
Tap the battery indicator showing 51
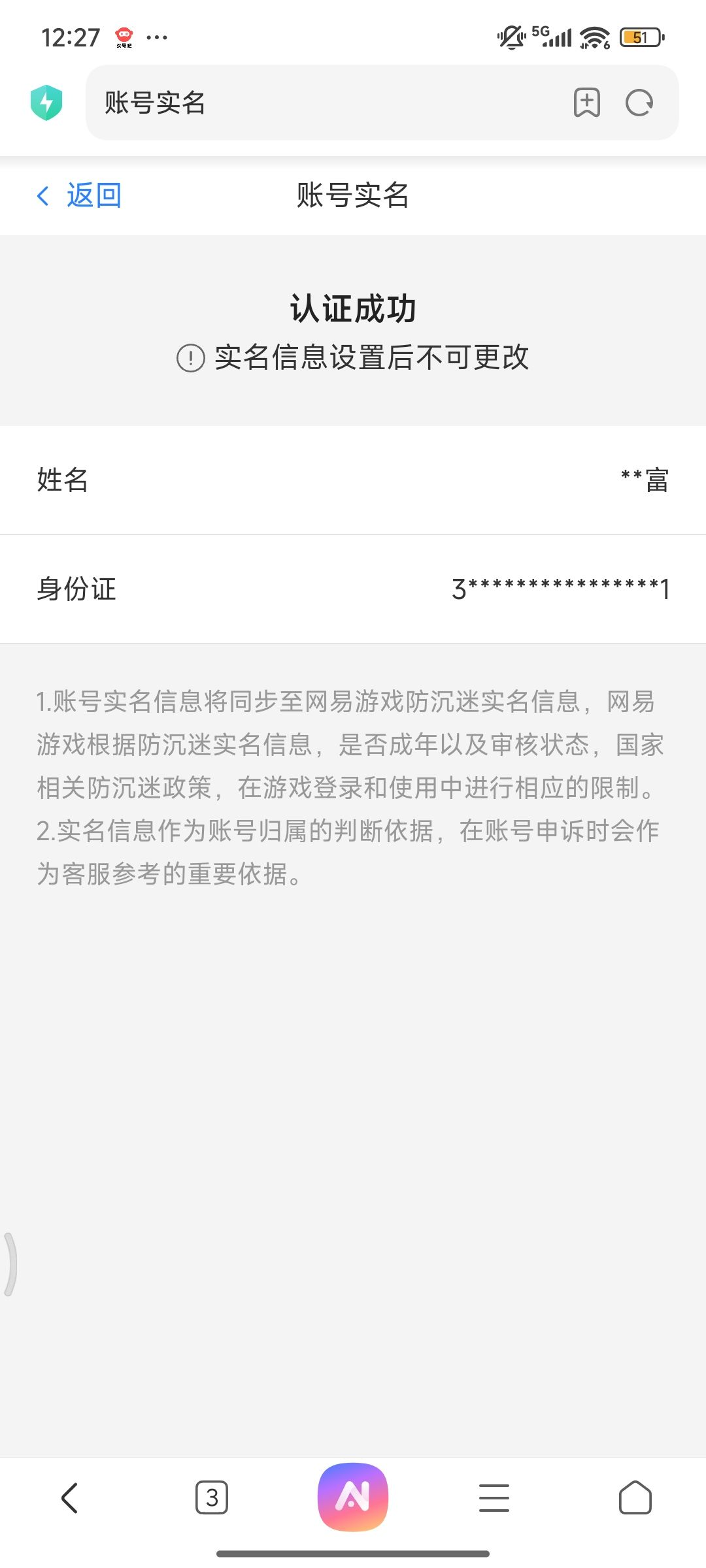point(639,37)
